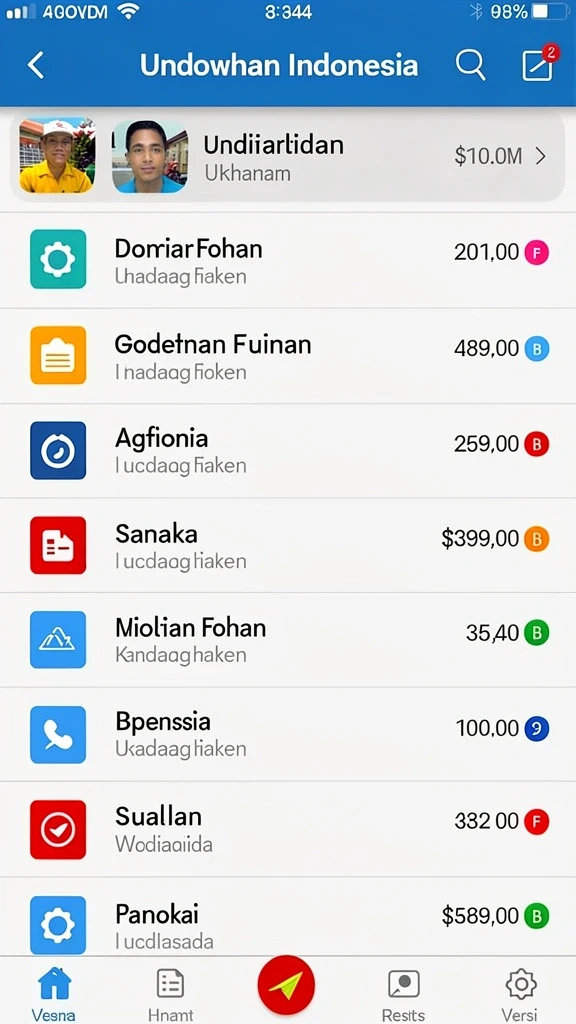Switch to the Resits tab

403,993
